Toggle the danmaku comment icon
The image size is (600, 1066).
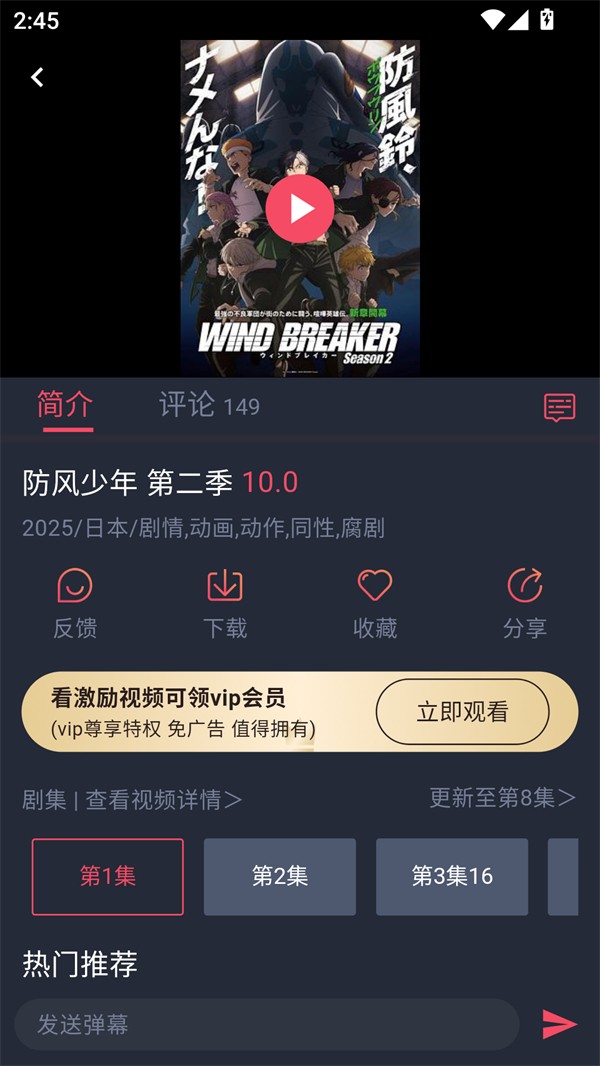click(x=559, y=407)
